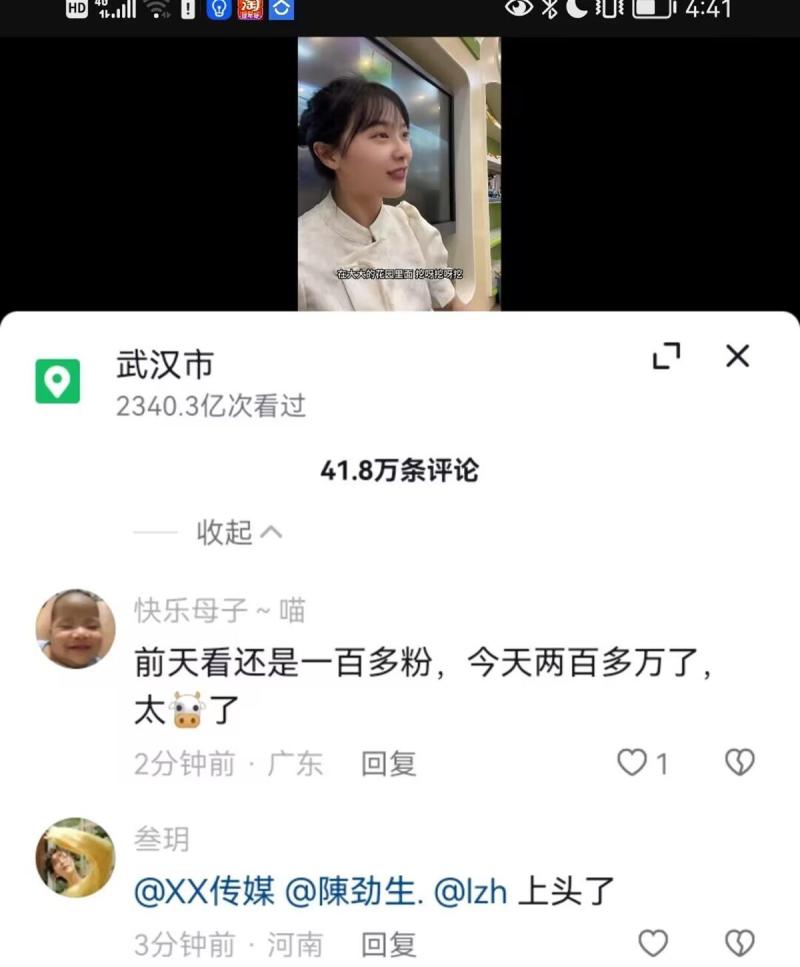Expand comments panel to fullscreen

(667, 356)
